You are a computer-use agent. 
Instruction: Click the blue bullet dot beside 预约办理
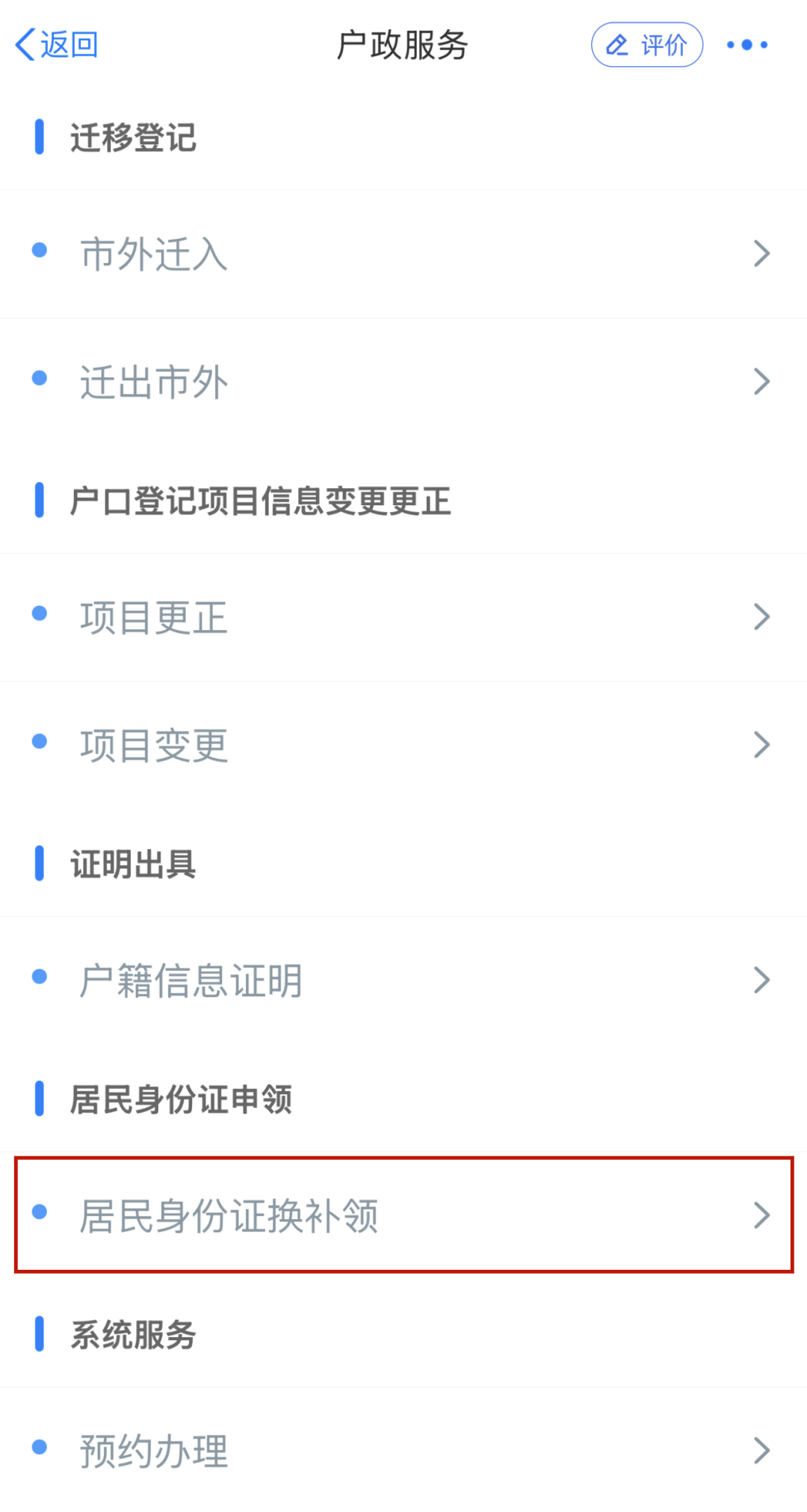point(38,1448)
